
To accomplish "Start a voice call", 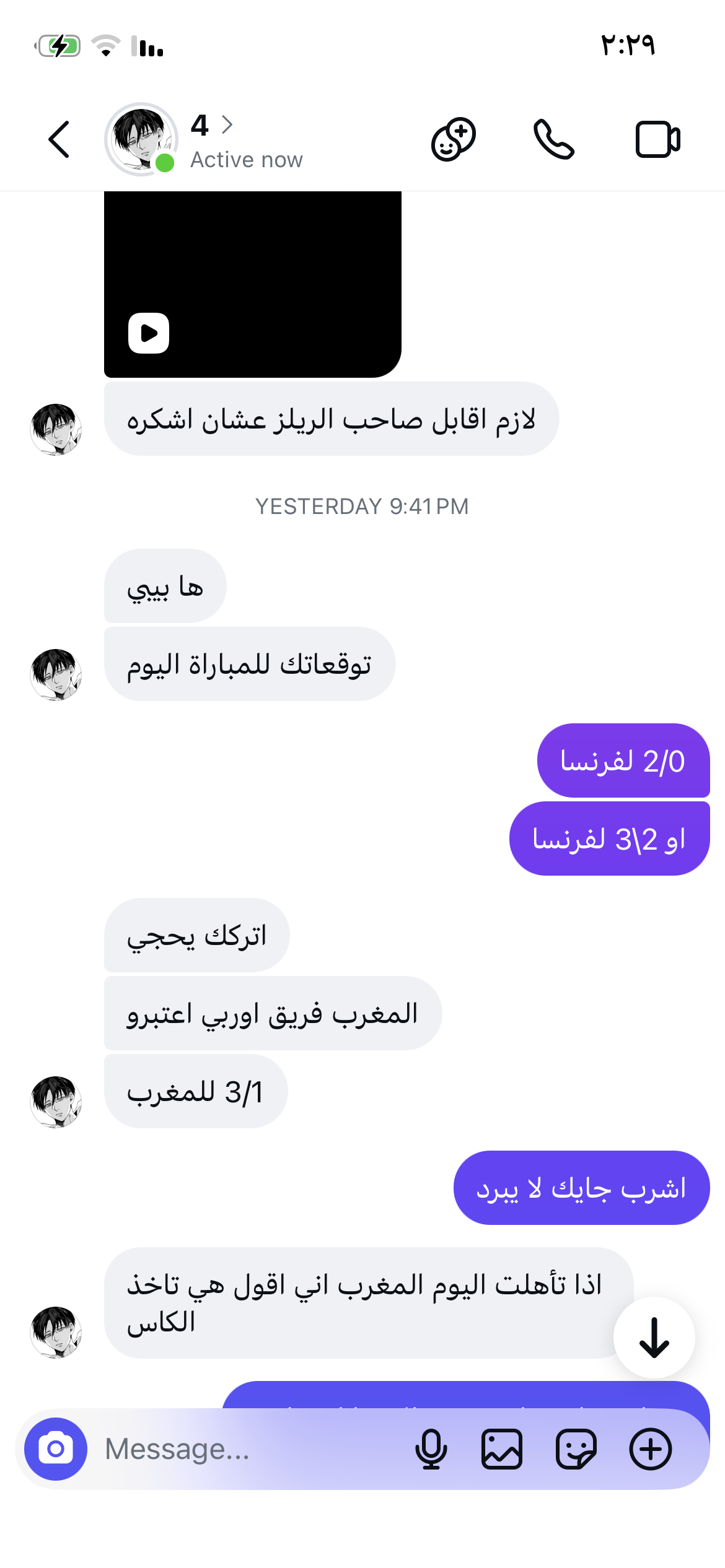I will [x=554, y=139].
